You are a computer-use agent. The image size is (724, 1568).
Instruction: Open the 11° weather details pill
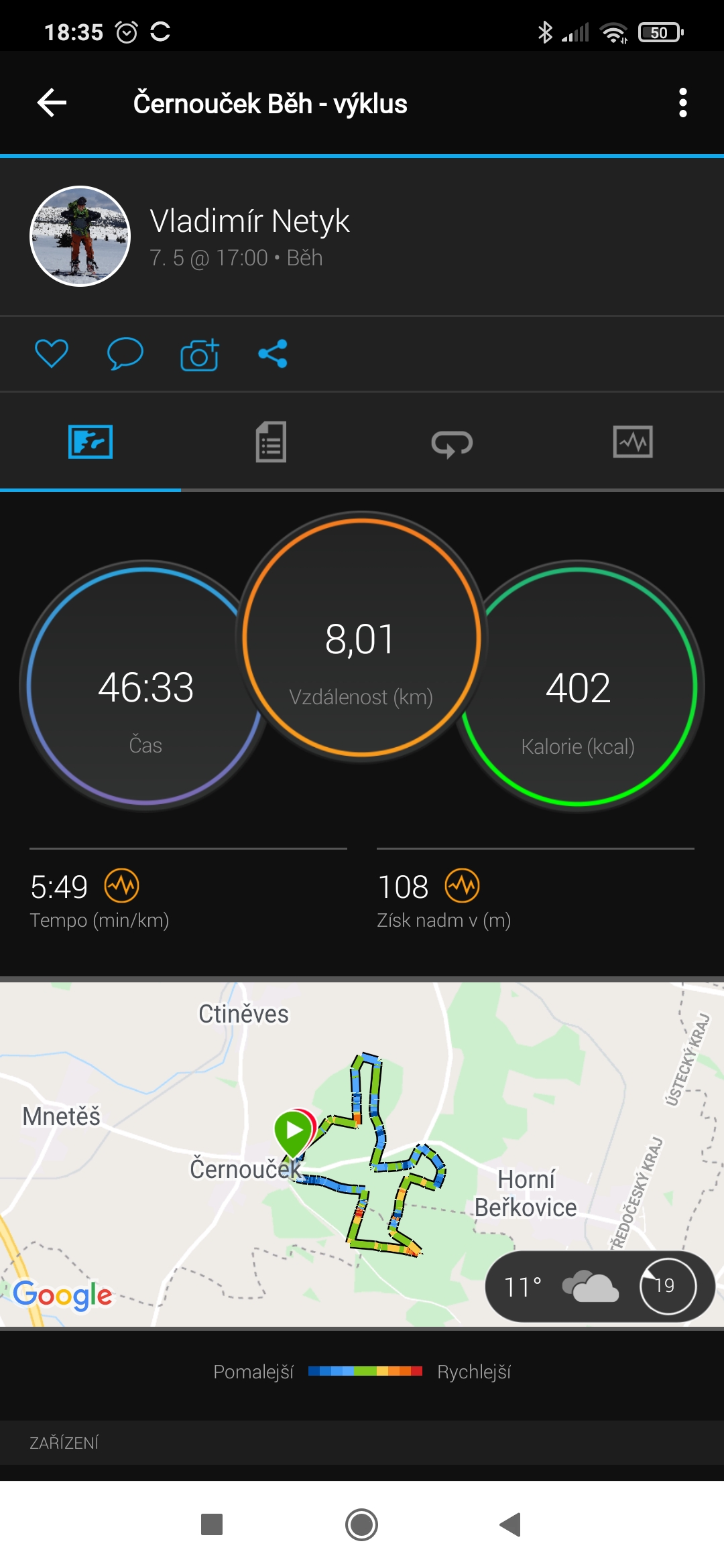[x=600, y=1286]
